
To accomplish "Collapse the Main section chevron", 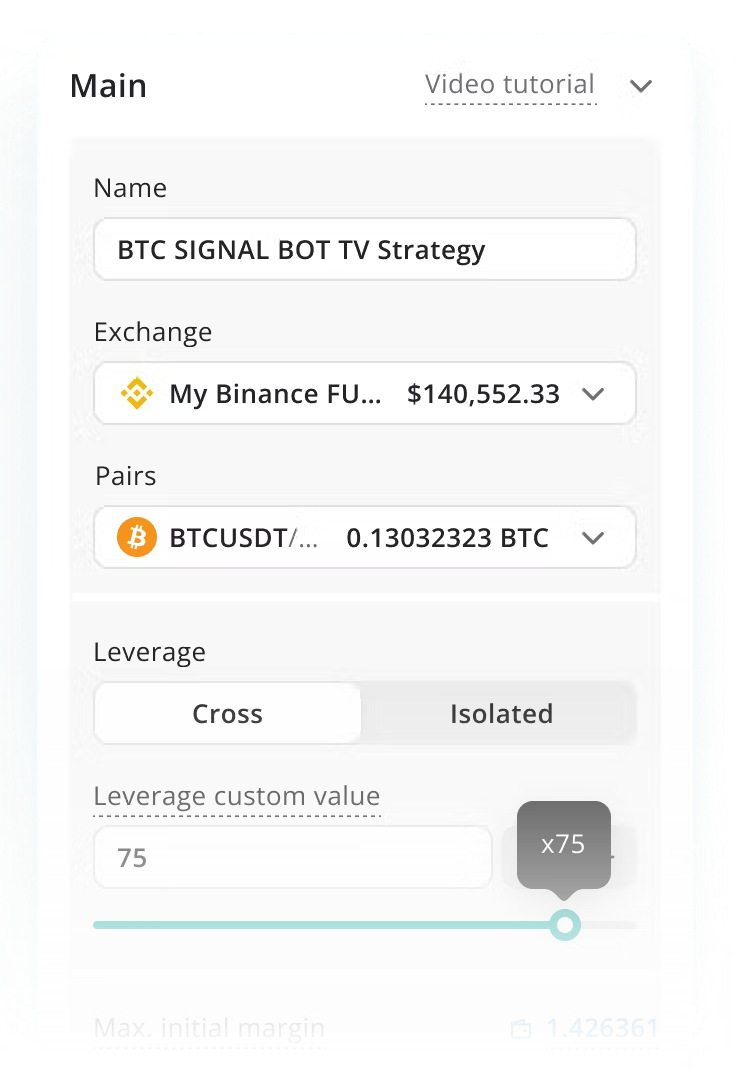I will point(641,86).
